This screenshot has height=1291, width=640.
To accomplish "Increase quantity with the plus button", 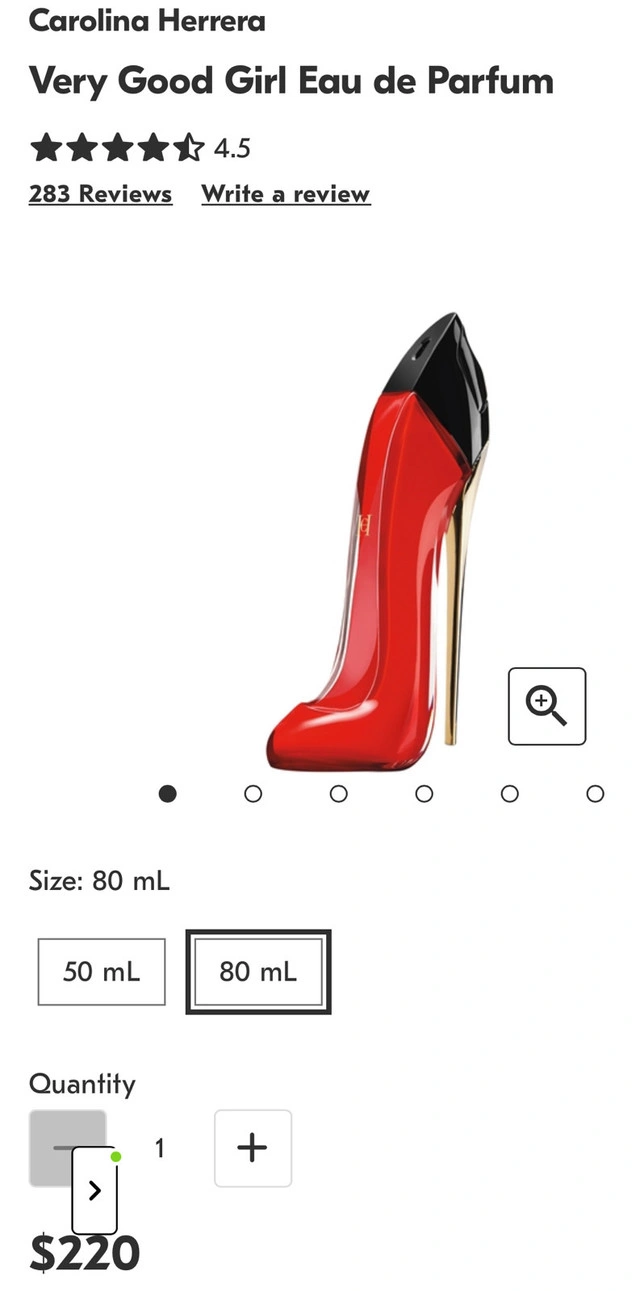I will (253, 1147).
